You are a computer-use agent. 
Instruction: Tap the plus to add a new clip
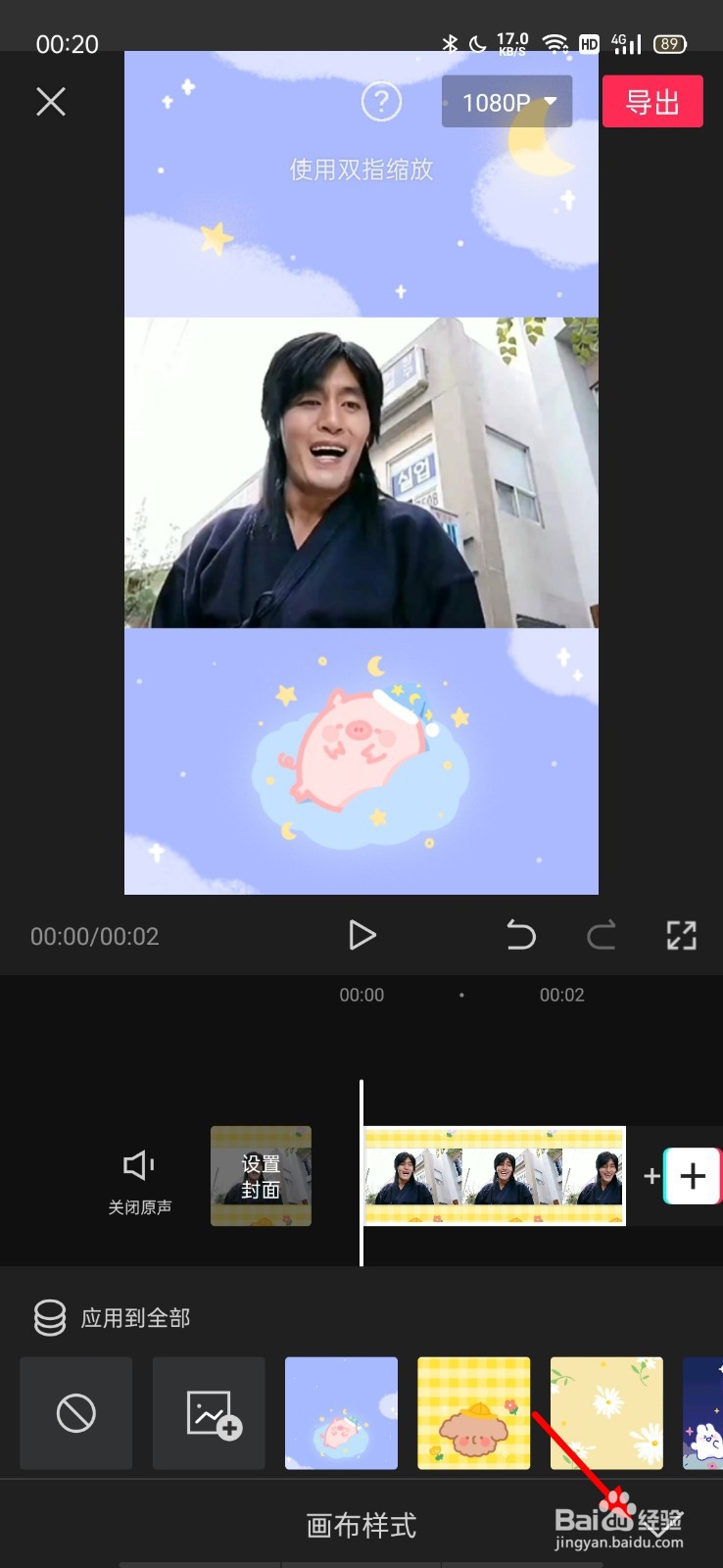tap(692, 1176)
